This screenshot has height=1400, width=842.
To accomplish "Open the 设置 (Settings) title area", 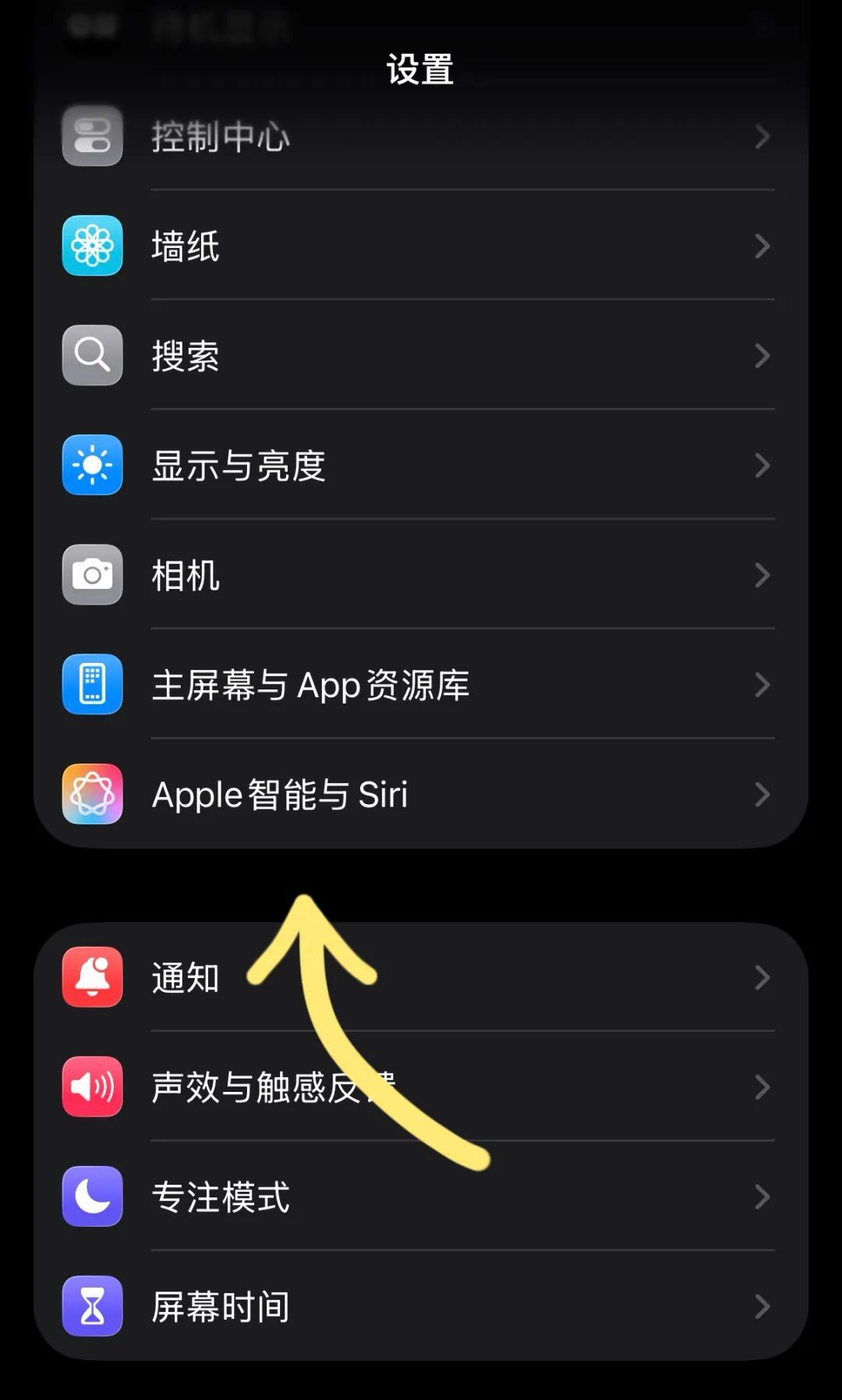I will tap(421, 69).
